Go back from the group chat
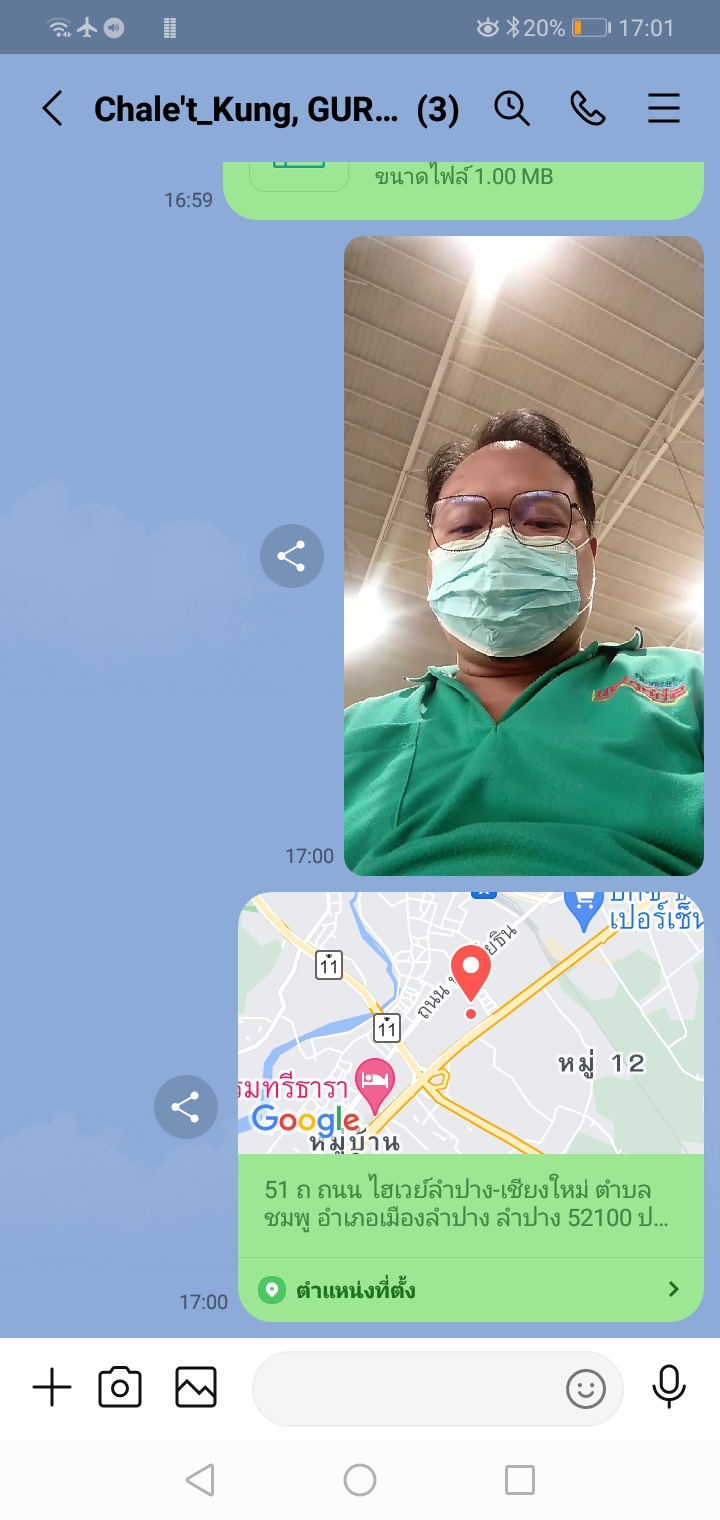The width and height of the screenshot is (720, 1520). [52, 108]
